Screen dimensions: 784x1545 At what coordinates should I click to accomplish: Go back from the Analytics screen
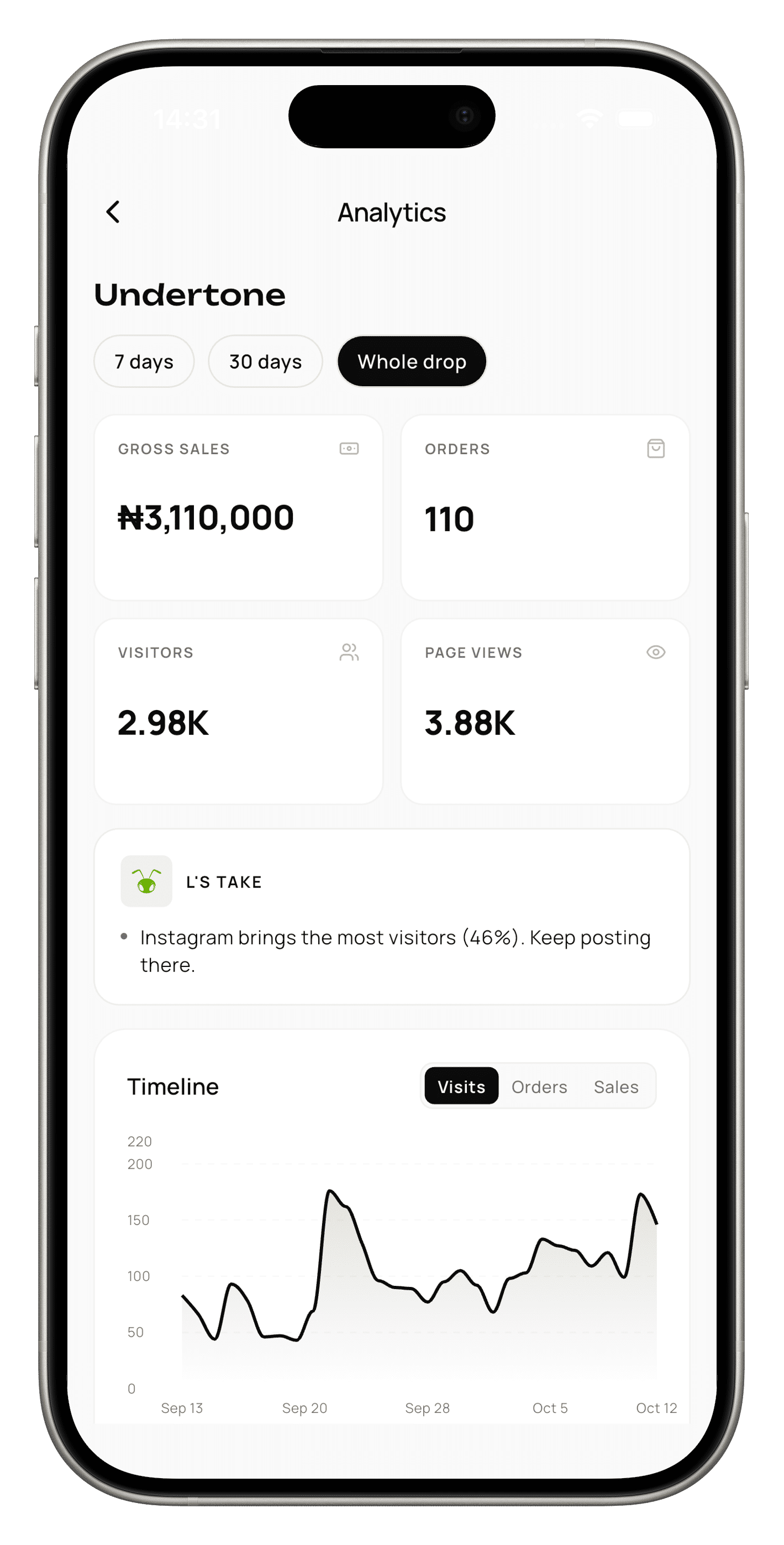pyautogui.click(x=113, y=212)
